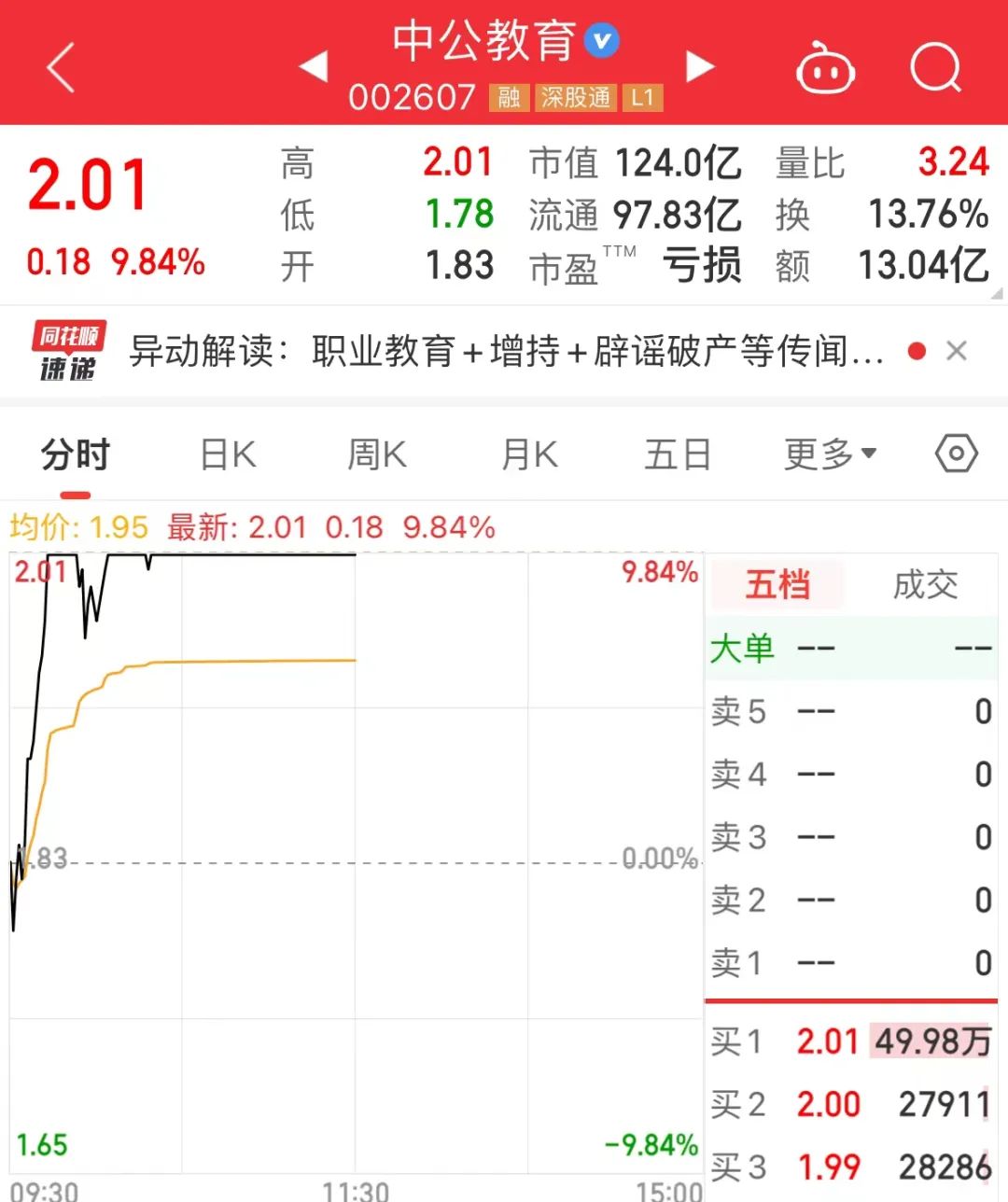Go back using the header arrow
This screenshot has width=1008, height=1202.
click(x=61, y=67)
